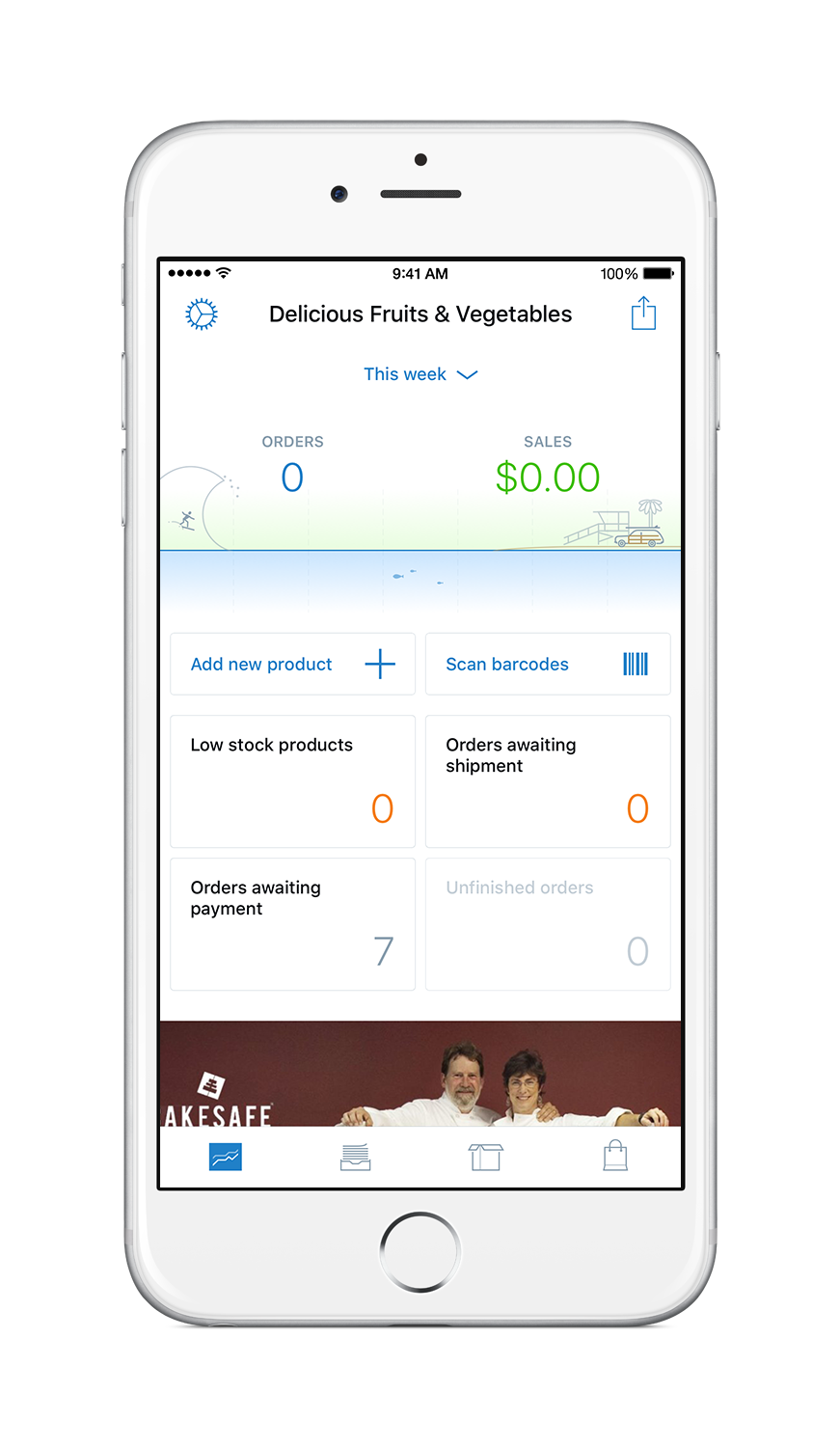Open Unfinished orders card

(x=547, y=923)
